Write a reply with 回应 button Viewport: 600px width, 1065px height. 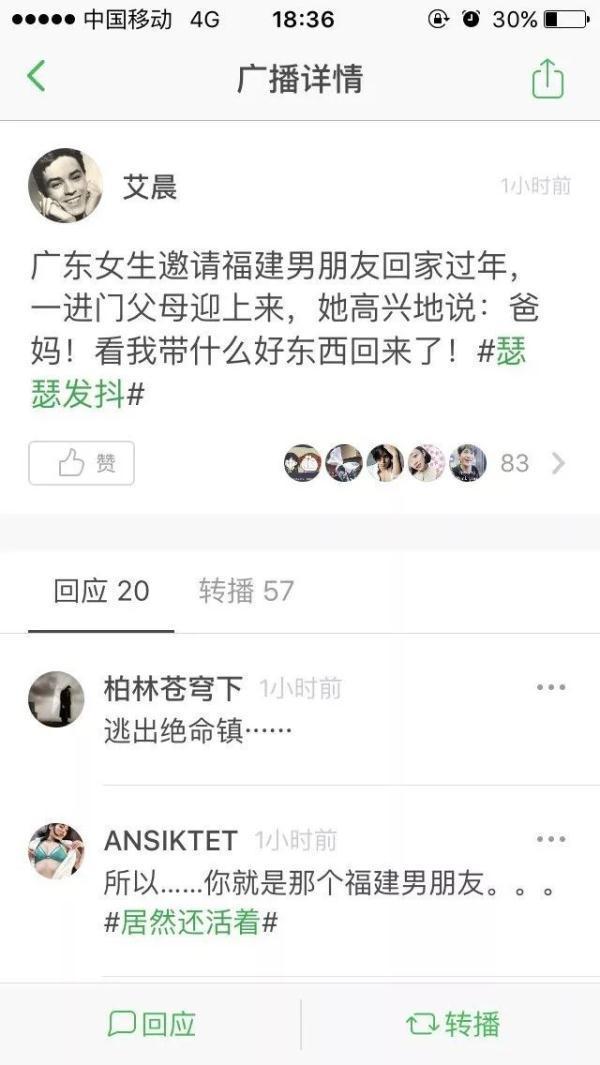coord(152,1024)
